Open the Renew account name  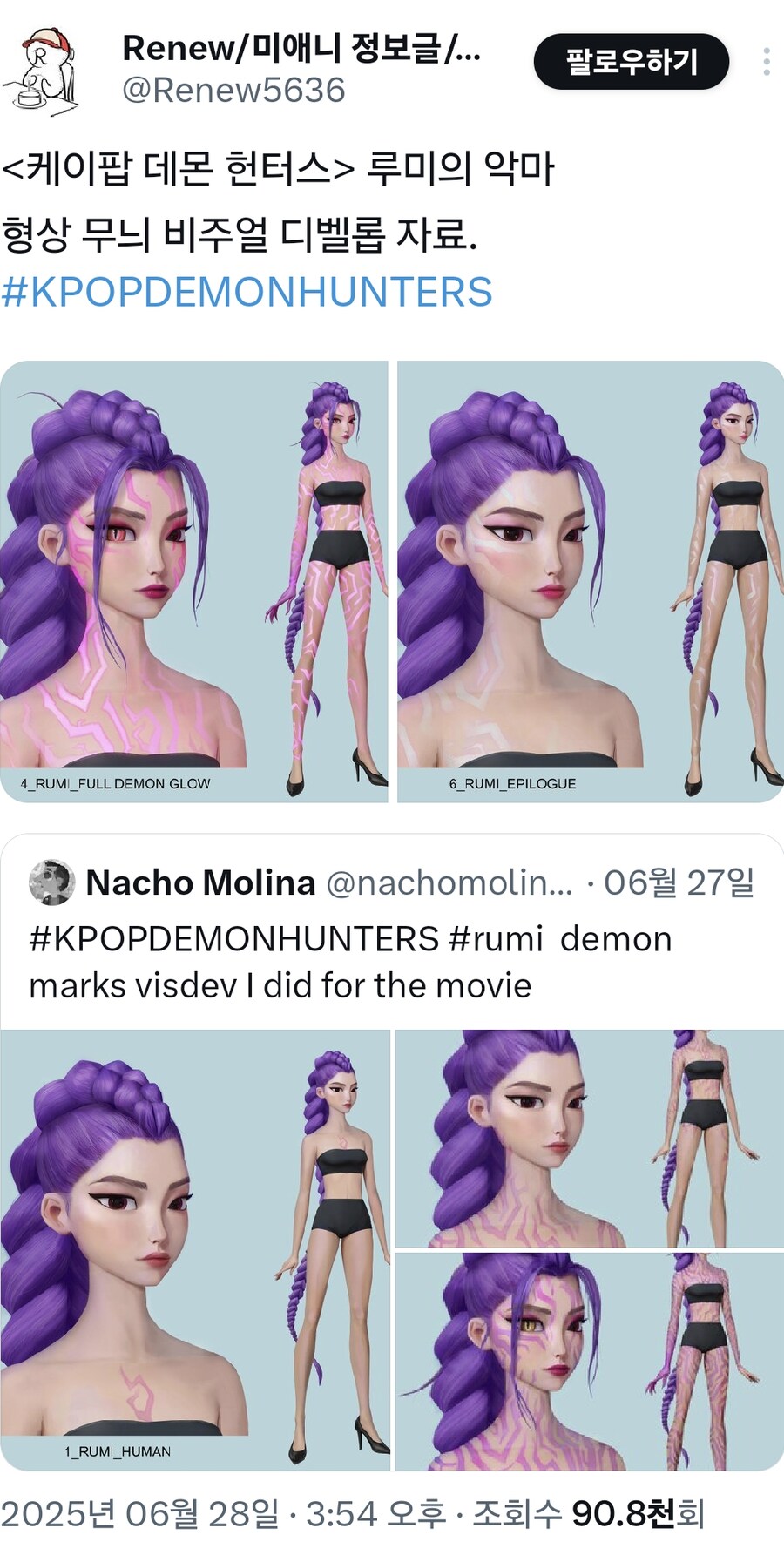pos(301,49)
